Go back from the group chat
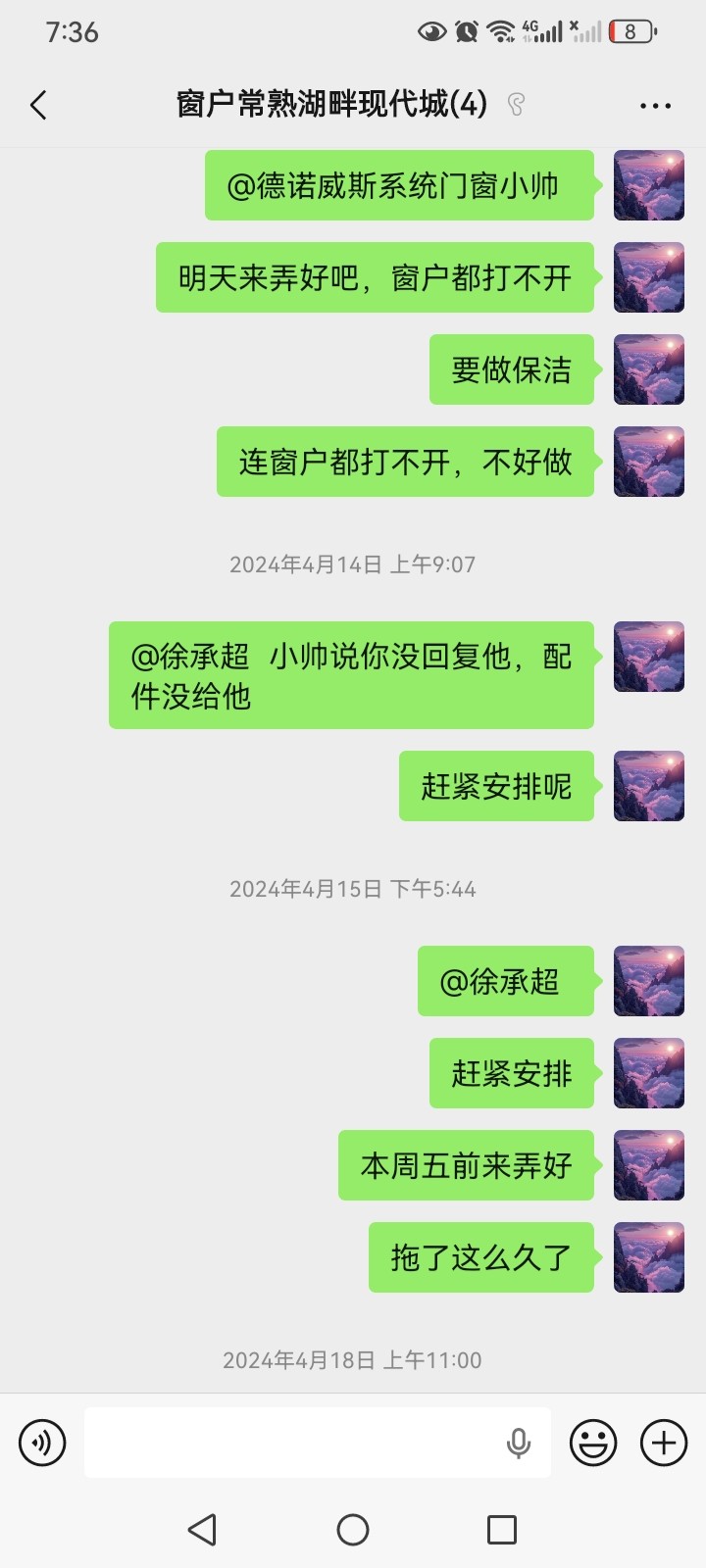 (39, 105)
